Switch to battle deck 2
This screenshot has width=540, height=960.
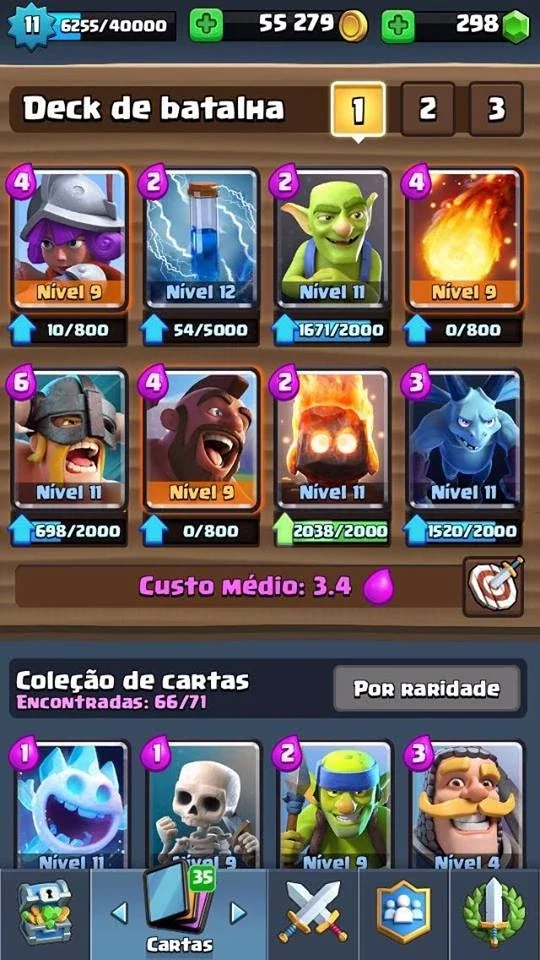[x=427, y=109]
